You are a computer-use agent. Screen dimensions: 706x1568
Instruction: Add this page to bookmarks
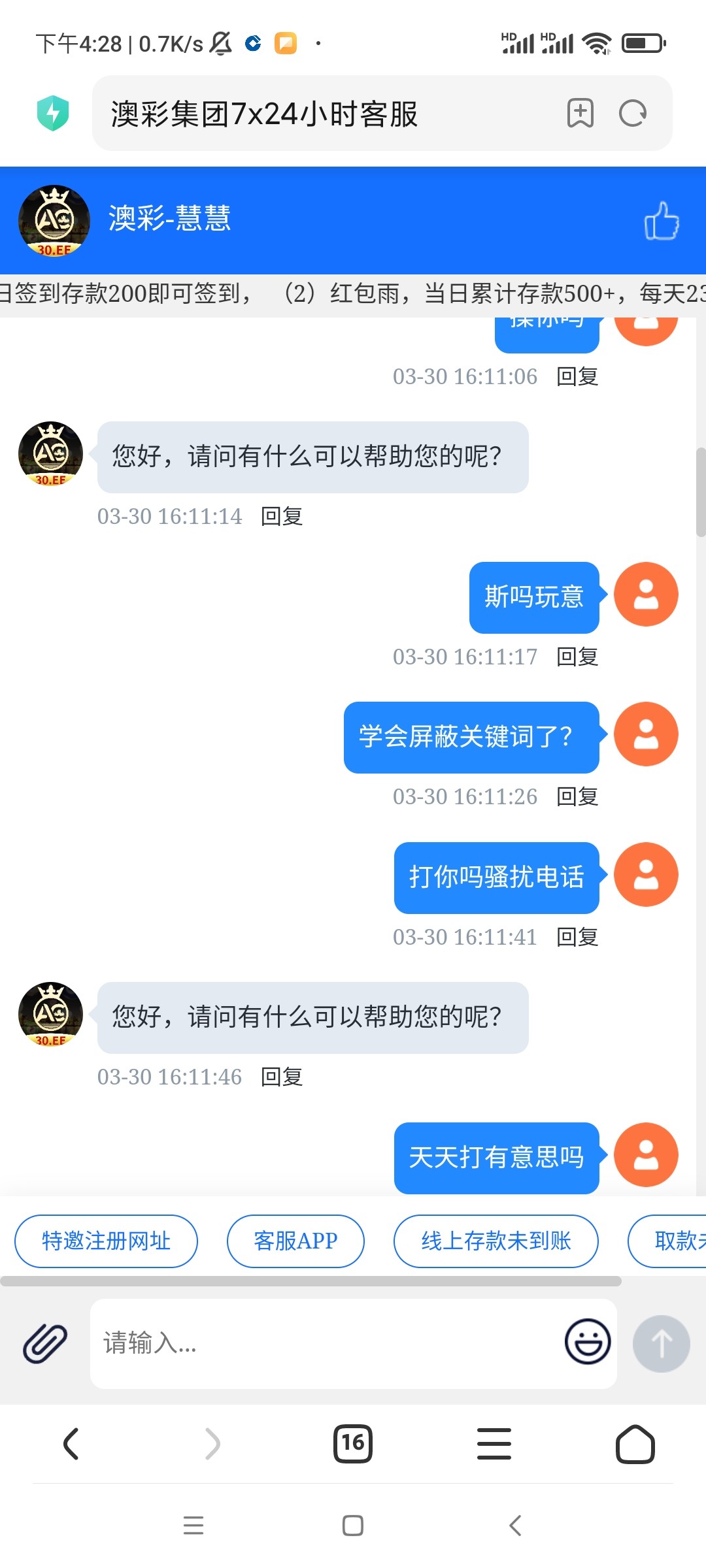(x=580, y=114)
